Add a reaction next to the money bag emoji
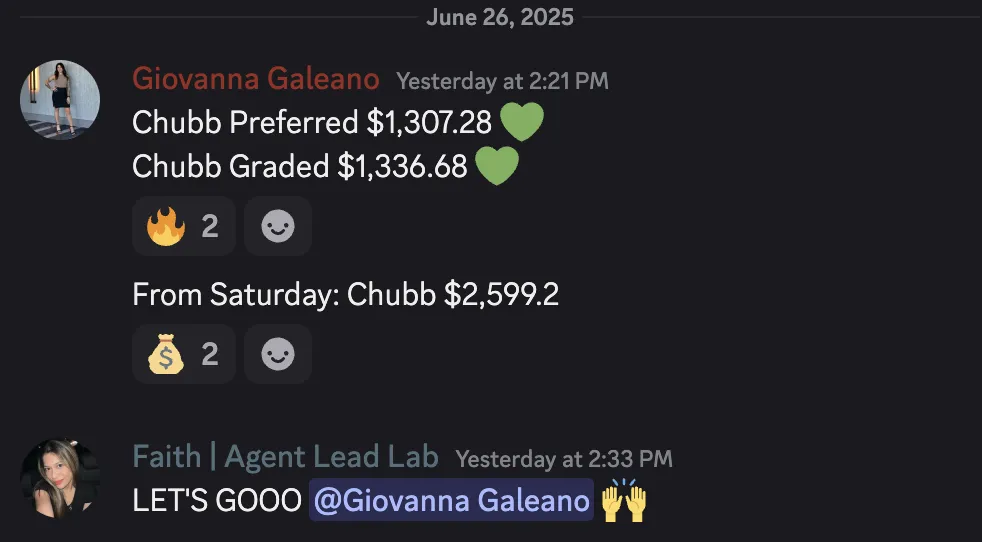The height and width of the screenshot is (542, 982). click(278, 354)
